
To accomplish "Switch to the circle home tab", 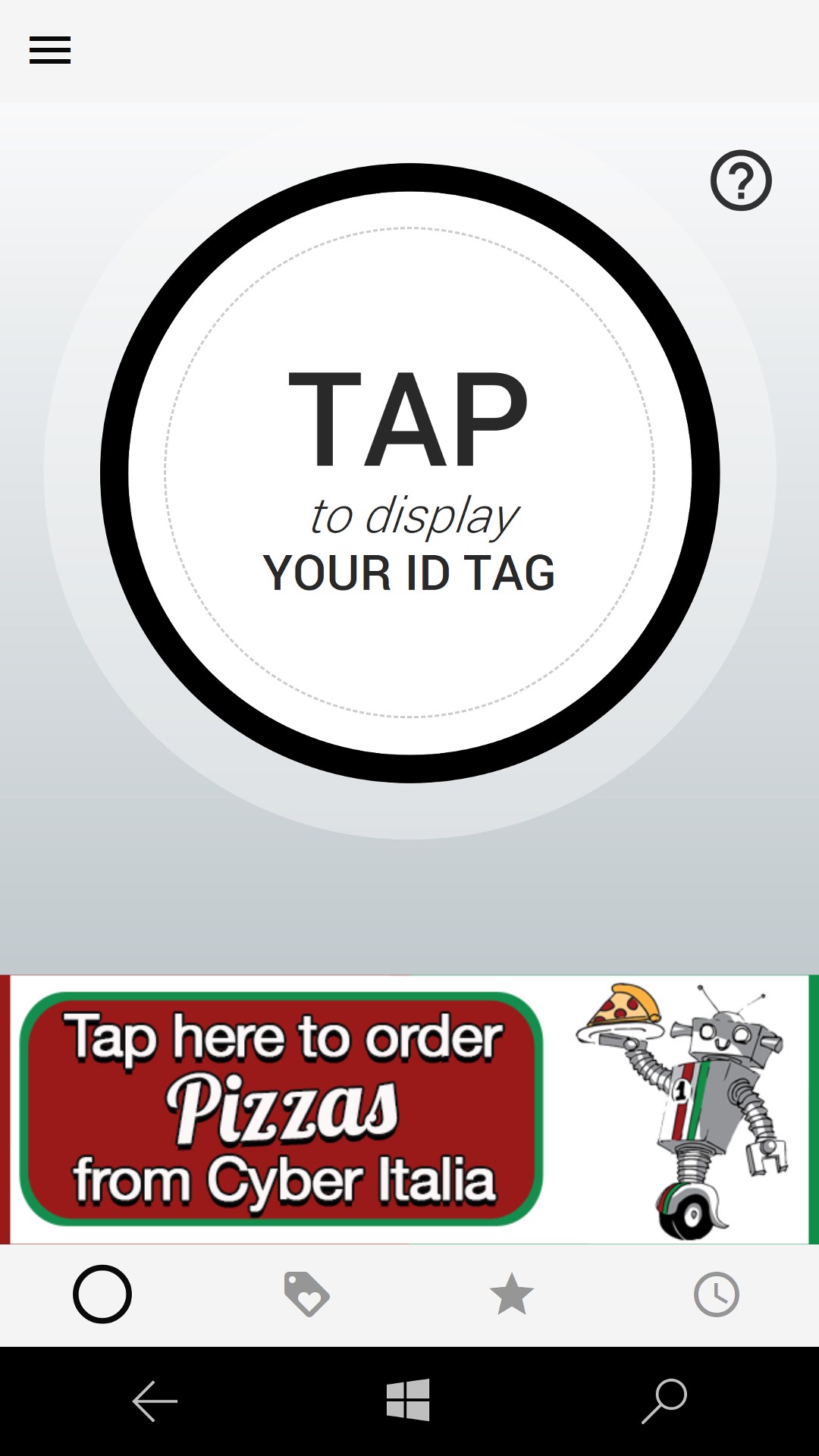I will [x=102, y=1294].
